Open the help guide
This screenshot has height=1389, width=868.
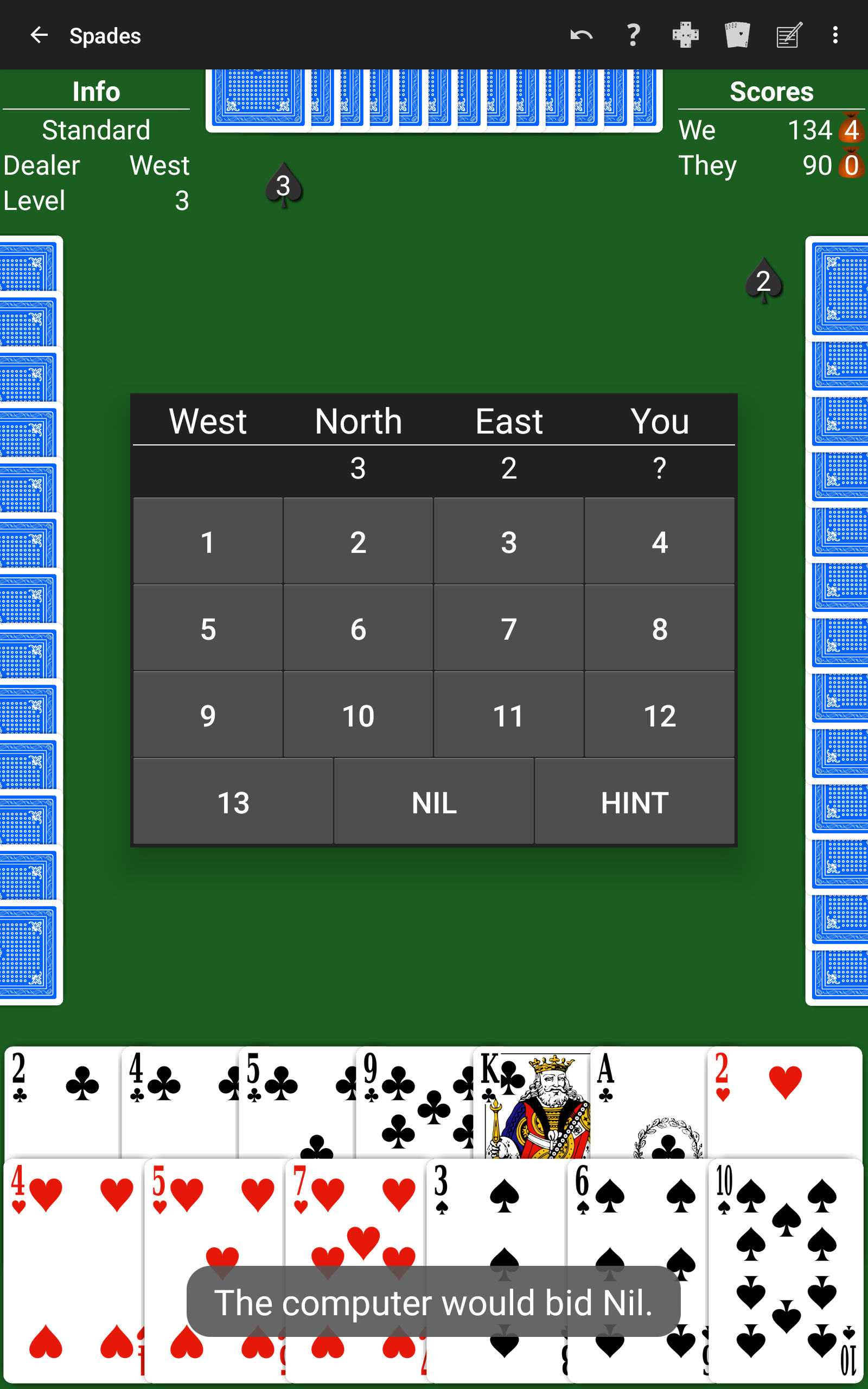(x=632, y=35)
